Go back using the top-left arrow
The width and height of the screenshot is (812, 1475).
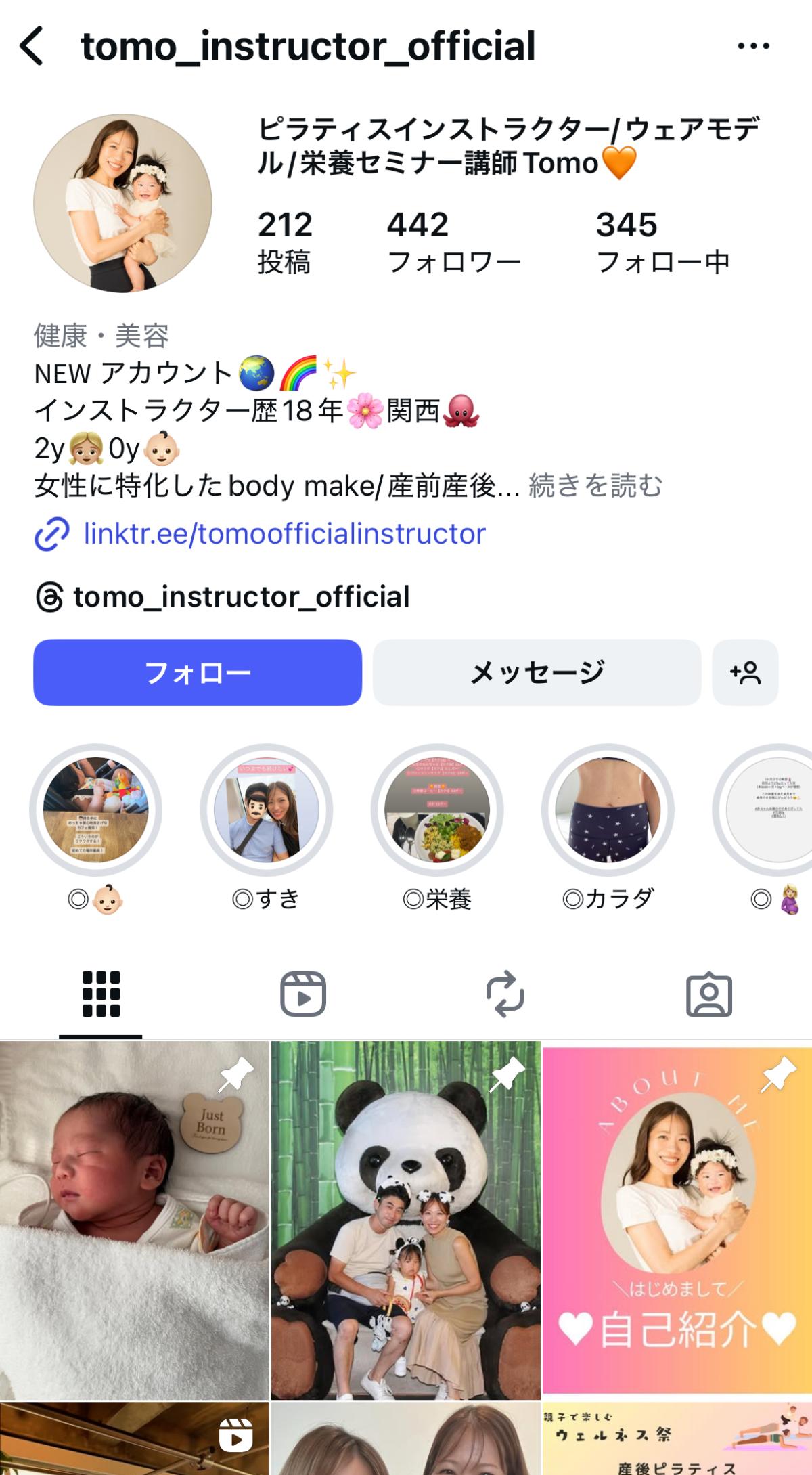tap(32, 46)
